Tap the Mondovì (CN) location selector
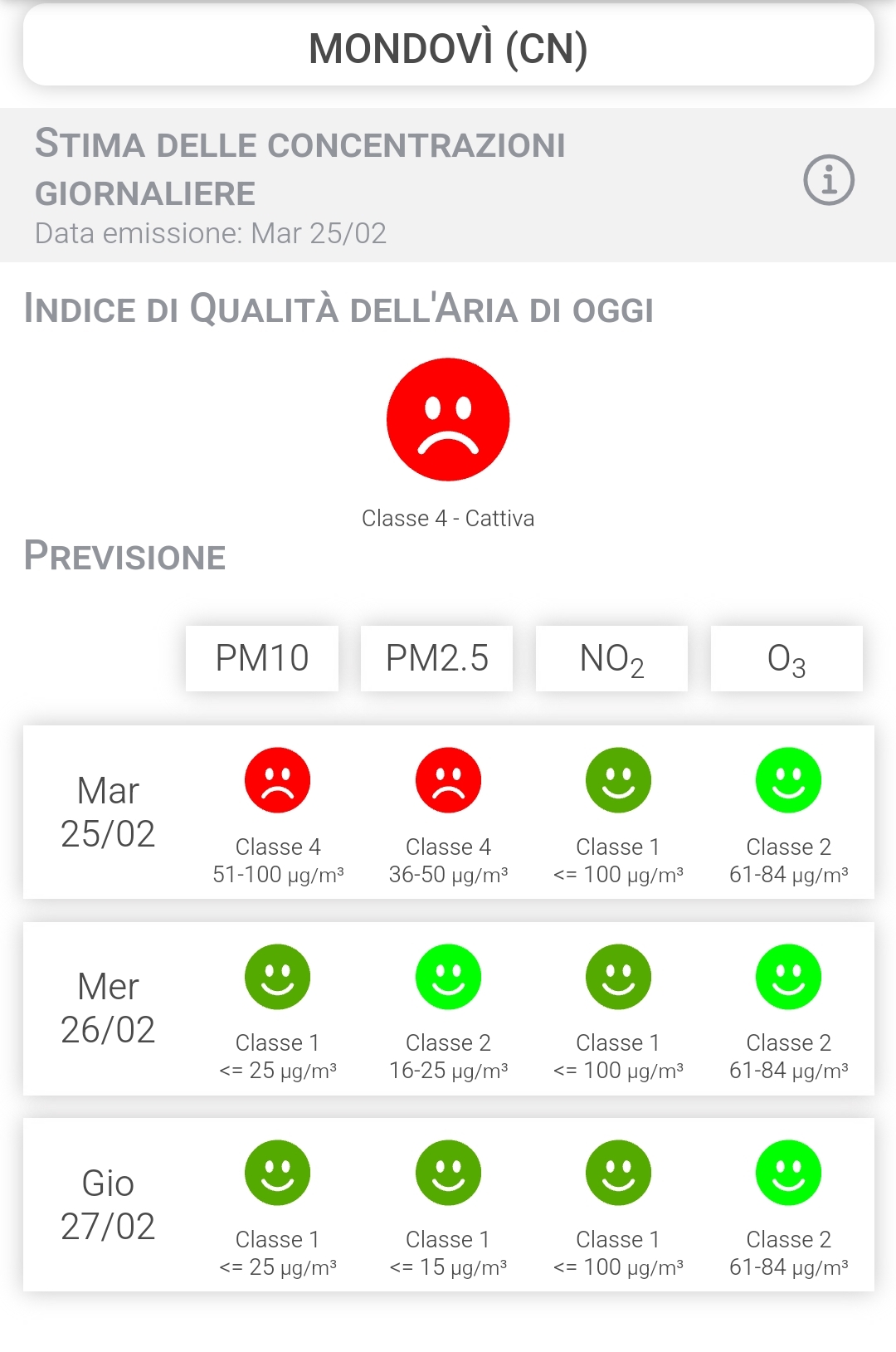This screenshot has width=896, height=1352. point(448,48)
